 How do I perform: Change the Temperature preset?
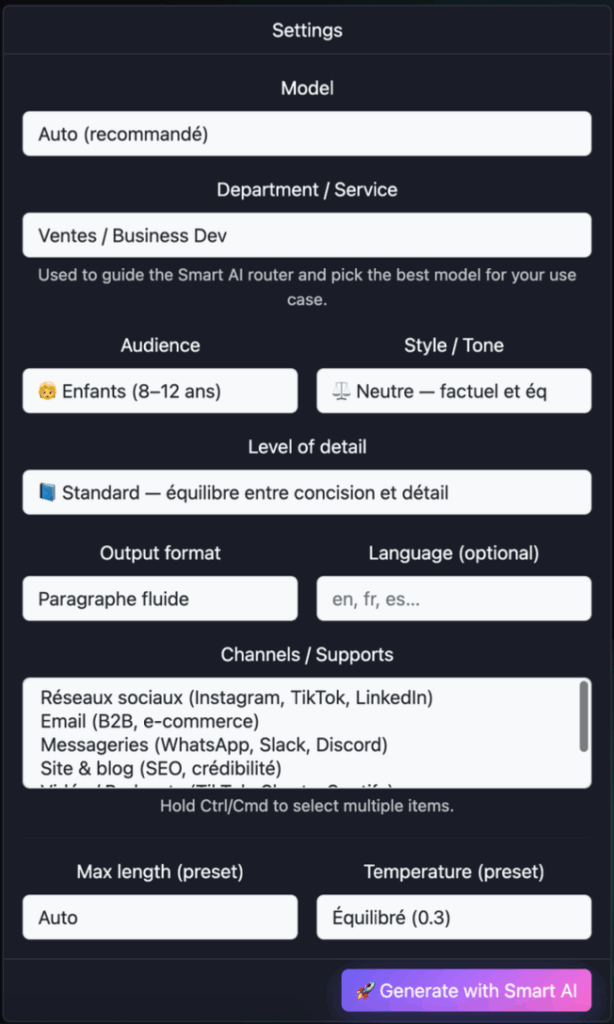click(x=453, y=917)
